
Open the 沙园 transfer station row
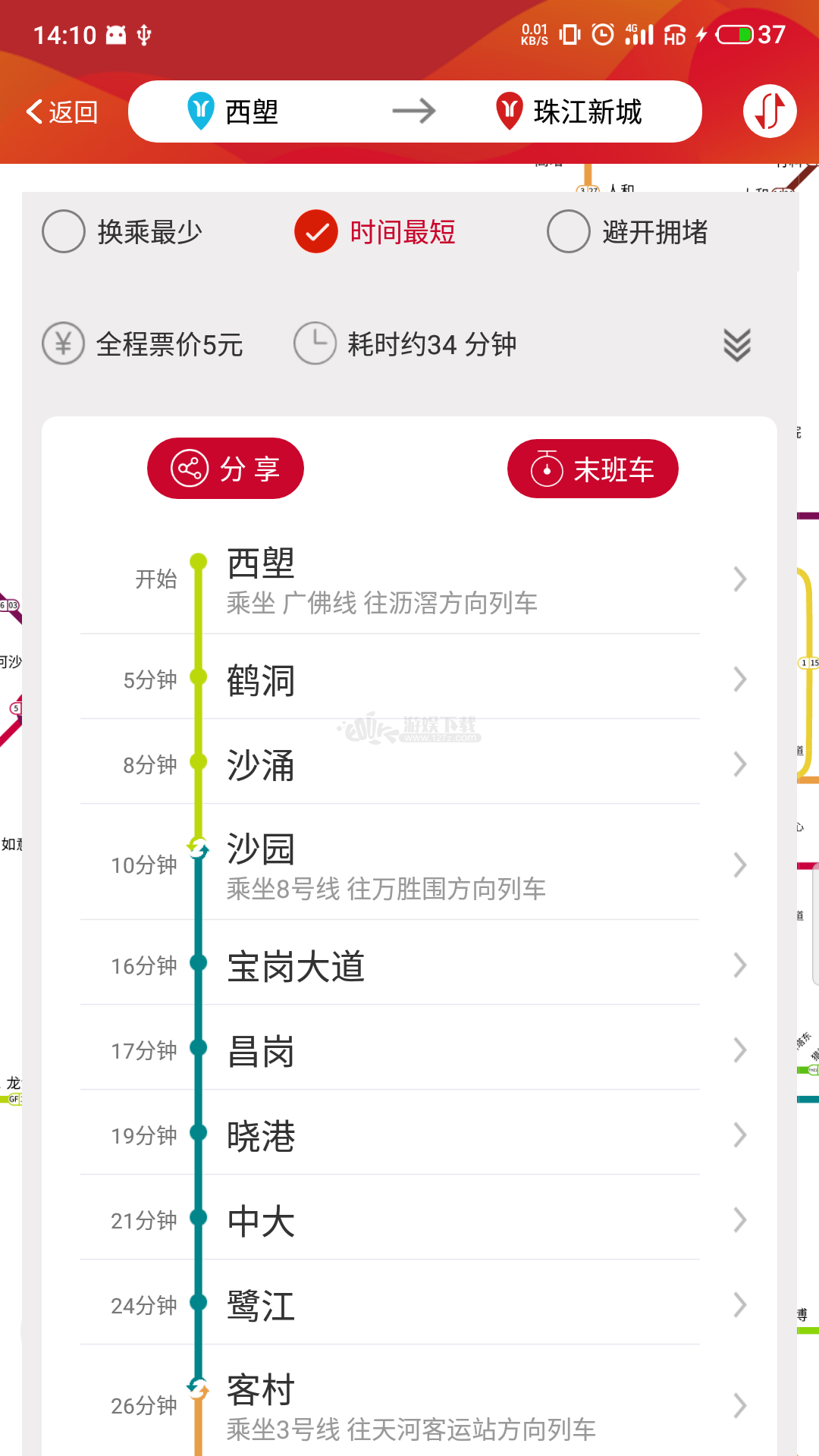pos(409,864)
